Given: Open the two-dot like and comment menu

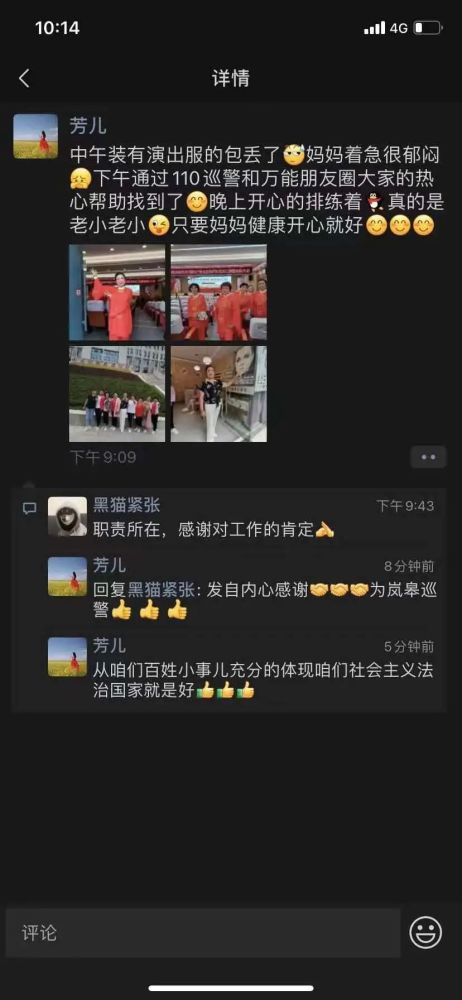Looking at the screenshot, I should pos(428,457).
